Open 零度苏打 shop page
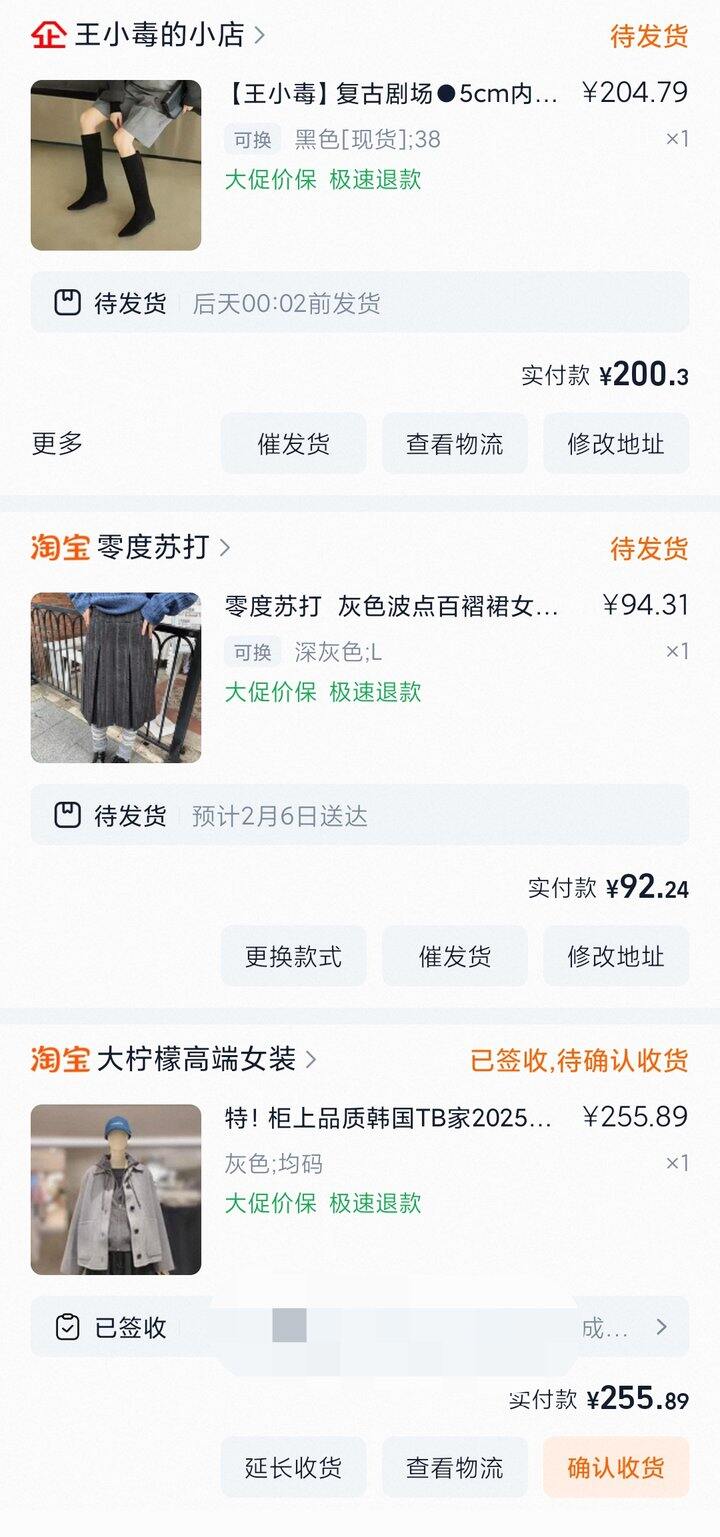Image resolution: width=720 pixels, height=1537 pixels. (x=153, y=547)
